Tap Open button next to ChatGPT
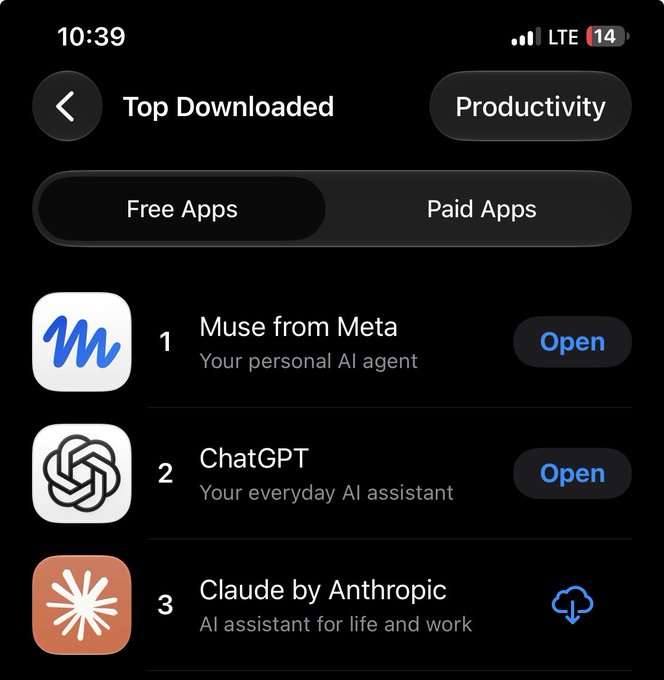 [x=572, y=473]
